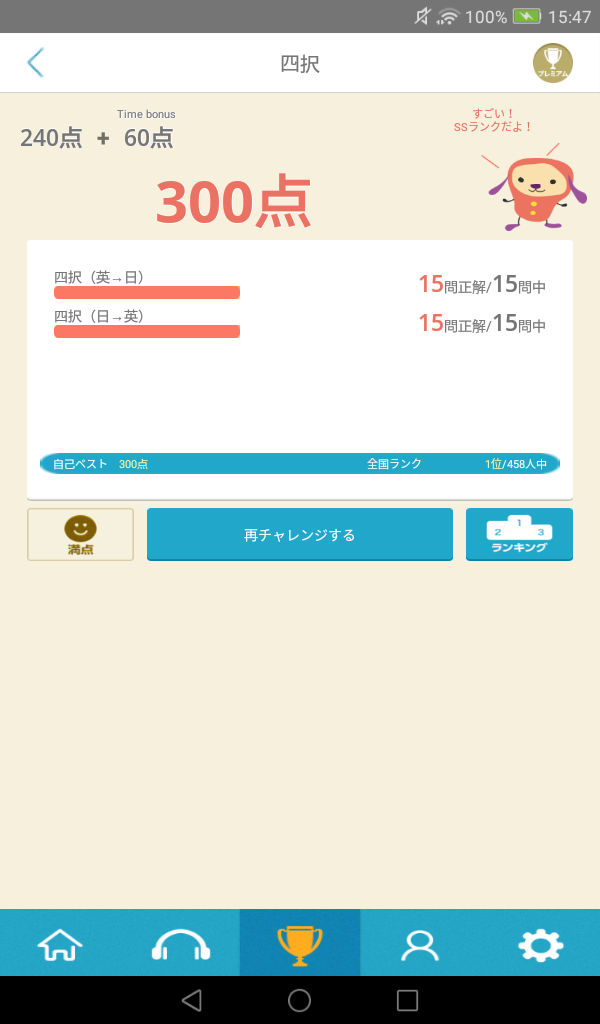Select the trophy tab in bottom bar

coord(300,944)
